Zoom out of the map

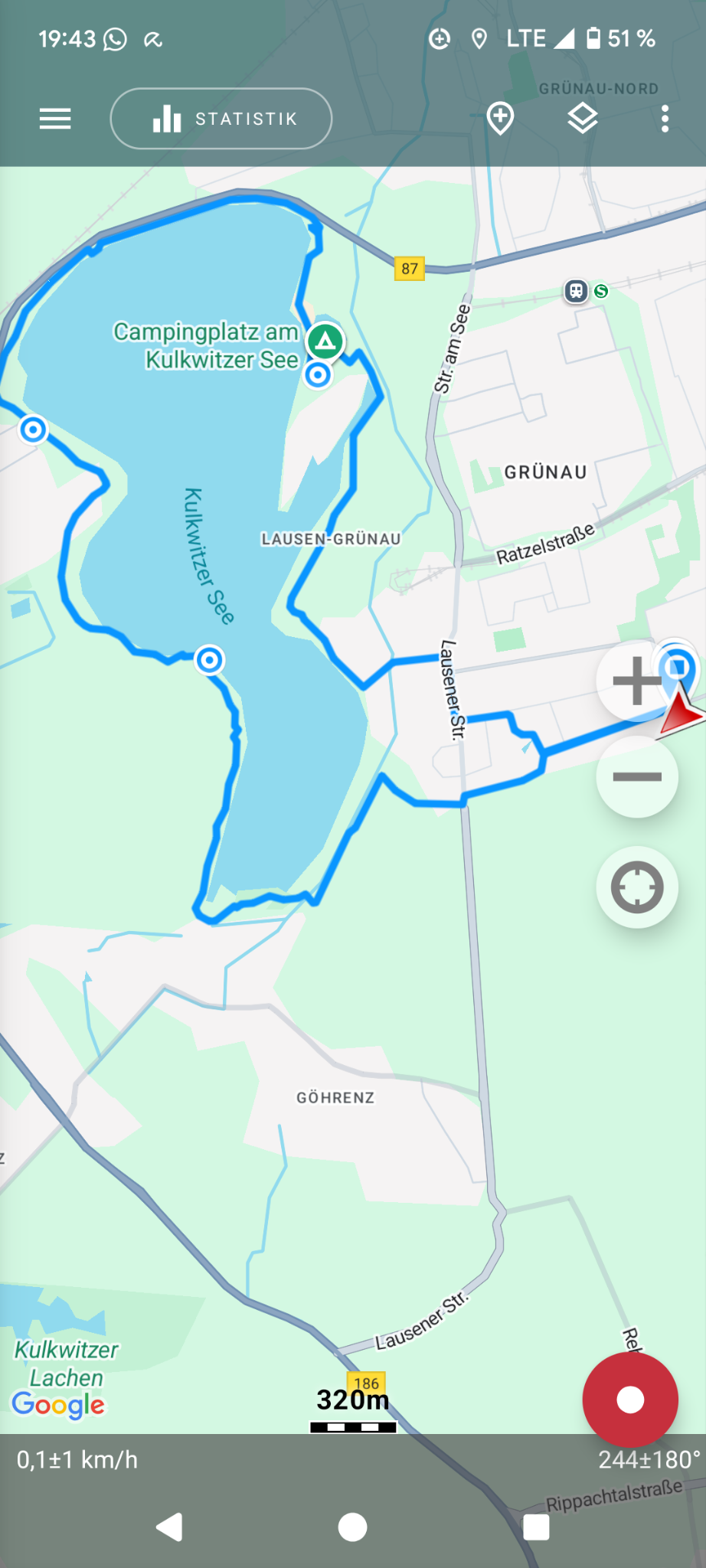pyautogui.click(x=637, y=777)
